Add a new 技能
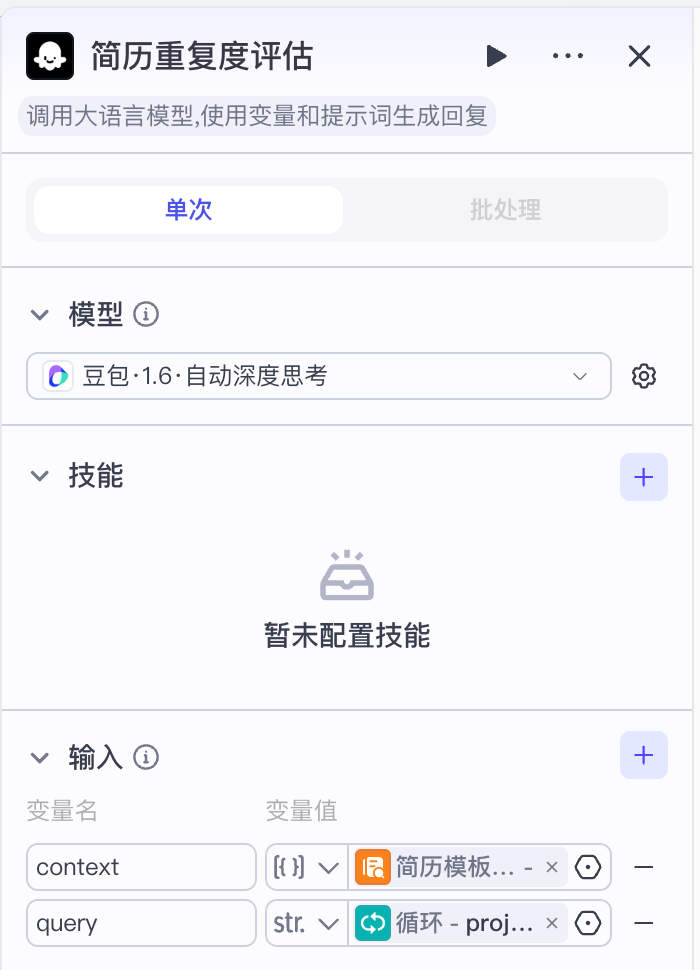Screen dimensions: 700x970 pyautogui.click(x=643, y=477)
